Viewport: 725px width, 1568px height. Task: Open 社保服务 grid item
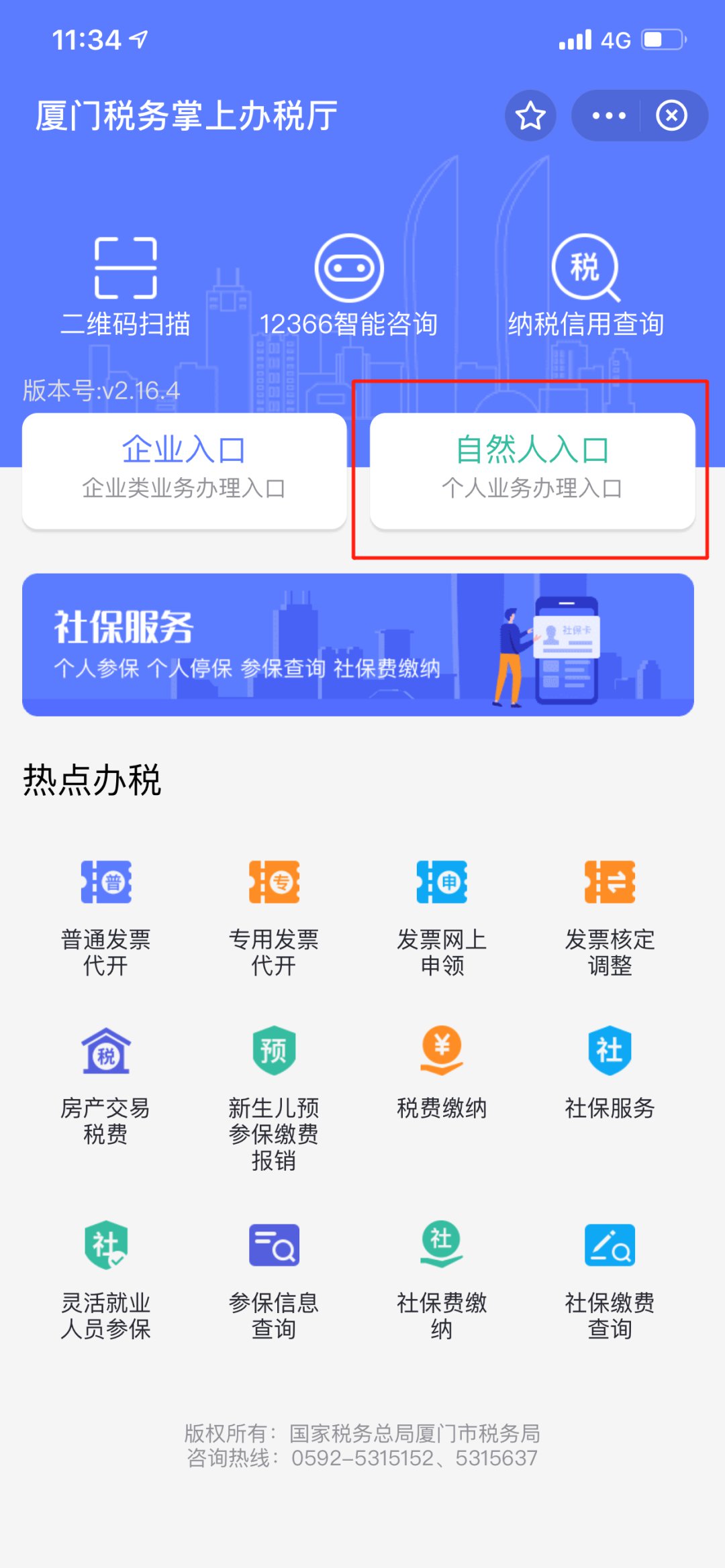610,1074
